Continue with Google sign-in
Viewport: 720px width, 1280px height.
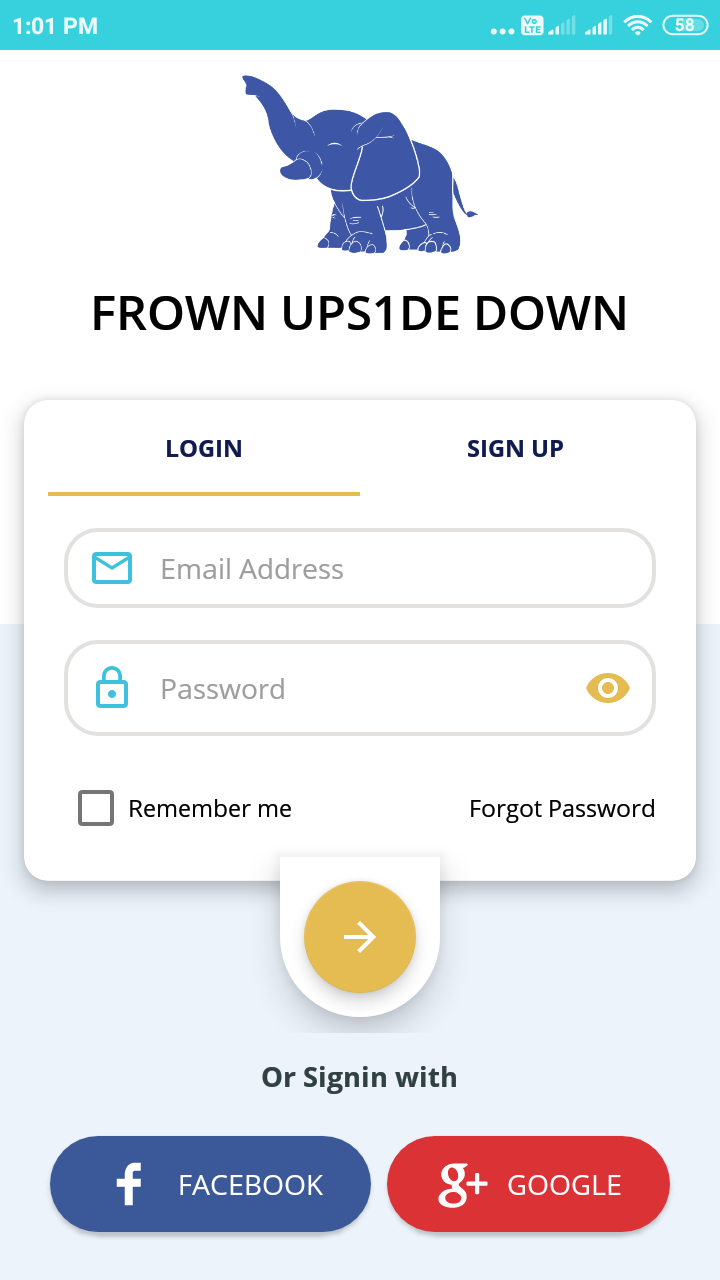(528, 1184)
